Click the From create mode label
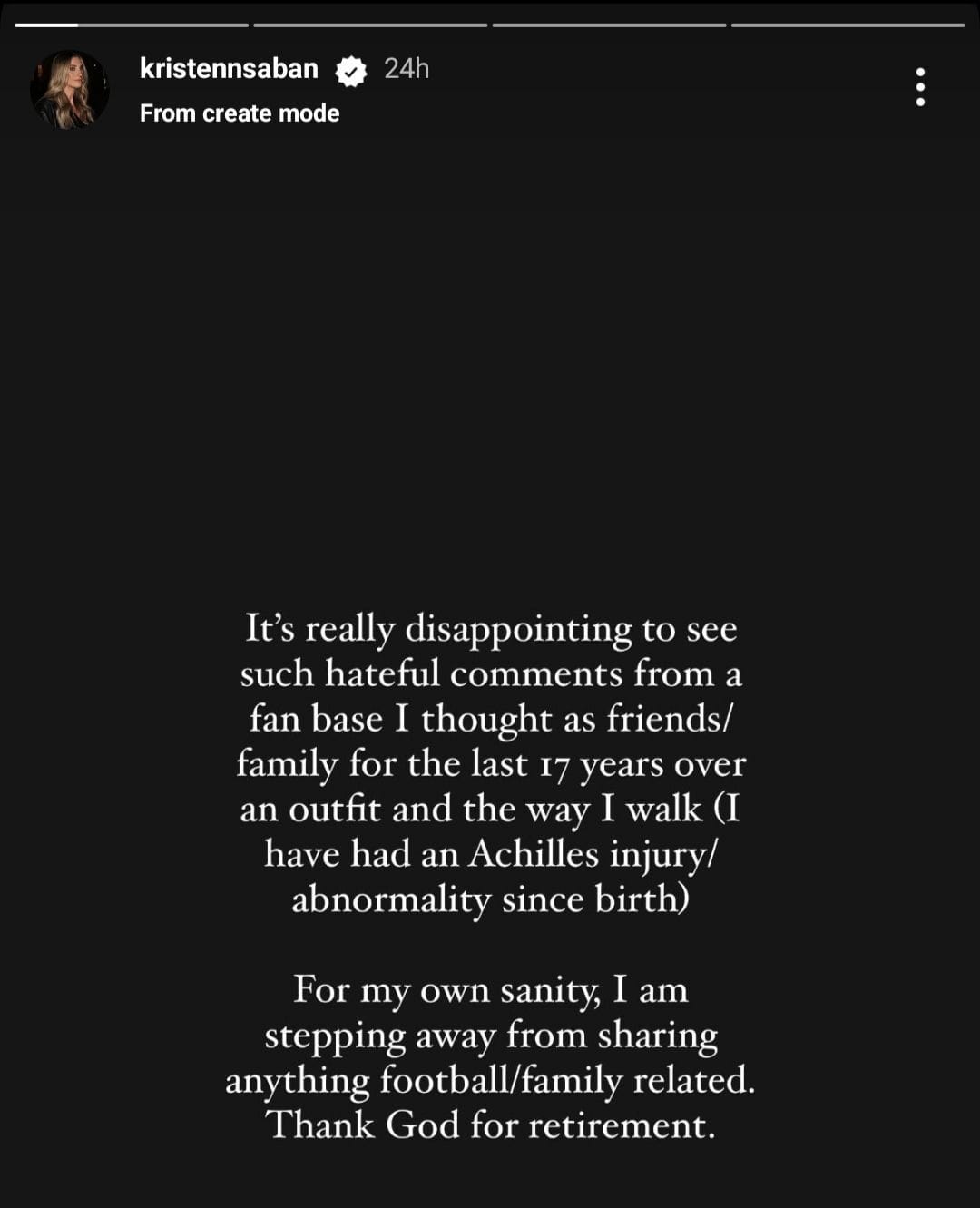980x1208 pixels. (x=239, y=113)
